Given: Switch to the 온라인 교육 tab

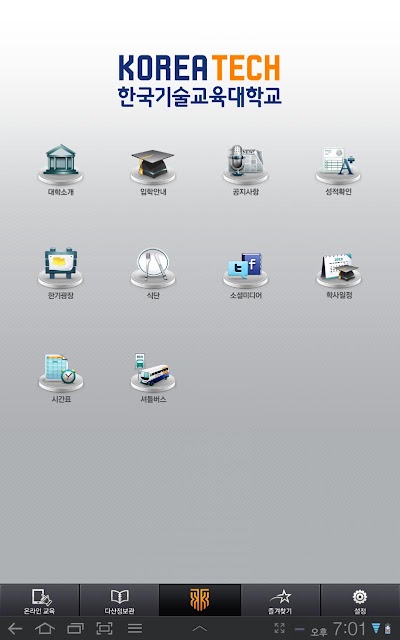Looking at the screenshot, I should point(40,600).
